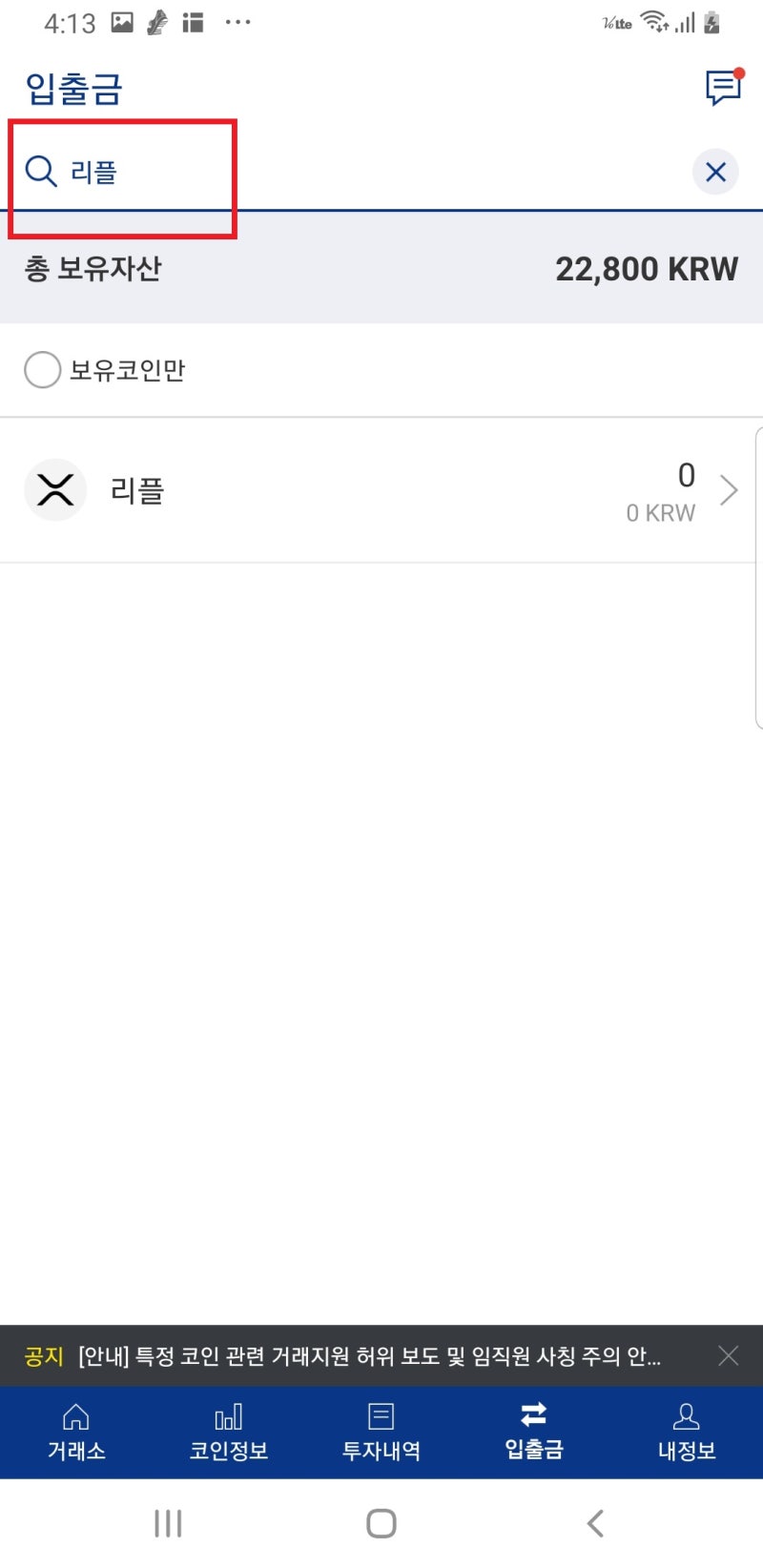Expand Ripple details via right chevron

[x=730, y=490]
